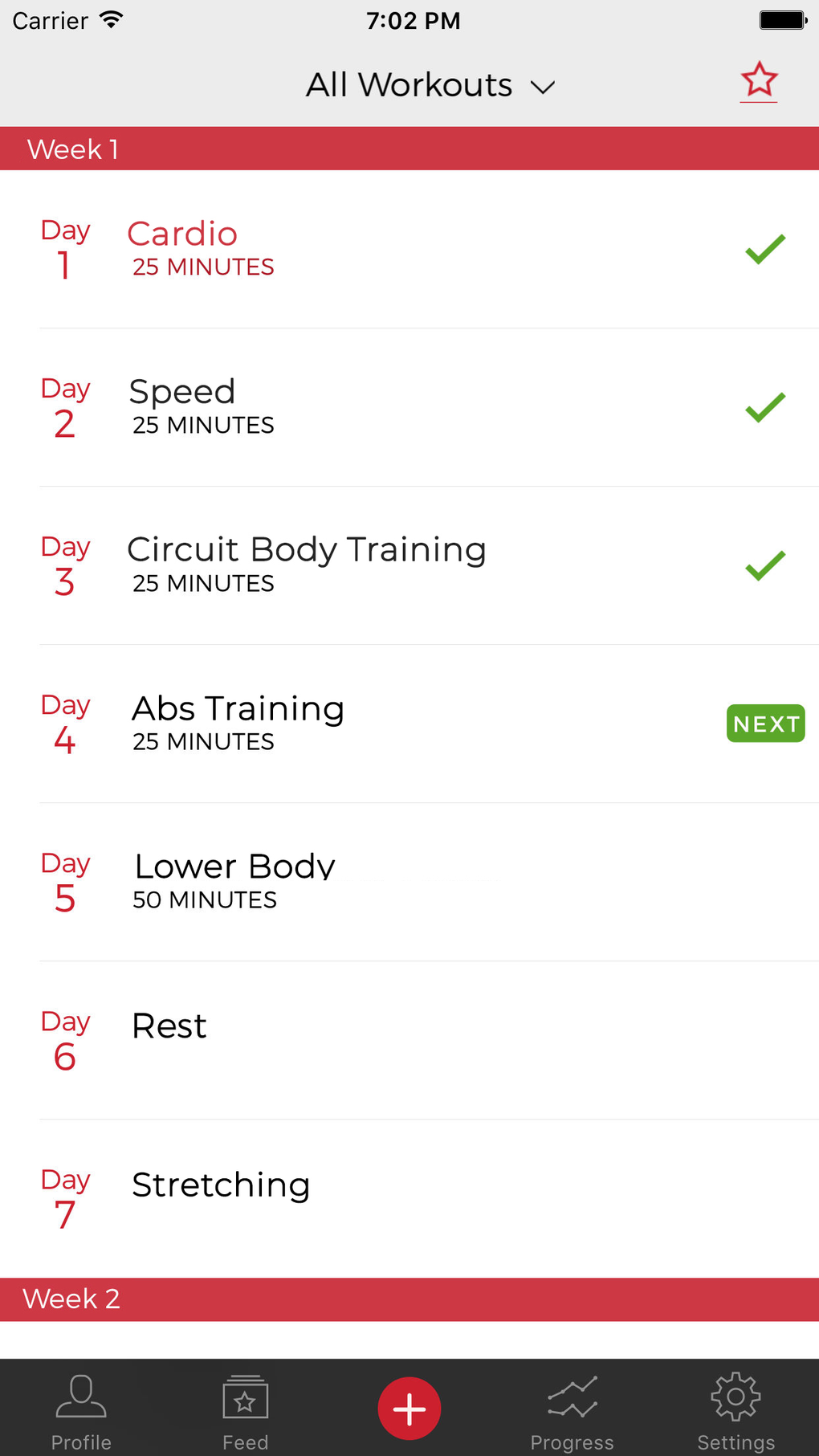Uncheck Day 3 Circuit Body Training
Screen dimensions: 819x1456
pyautogui.click(x=764, y=565)
